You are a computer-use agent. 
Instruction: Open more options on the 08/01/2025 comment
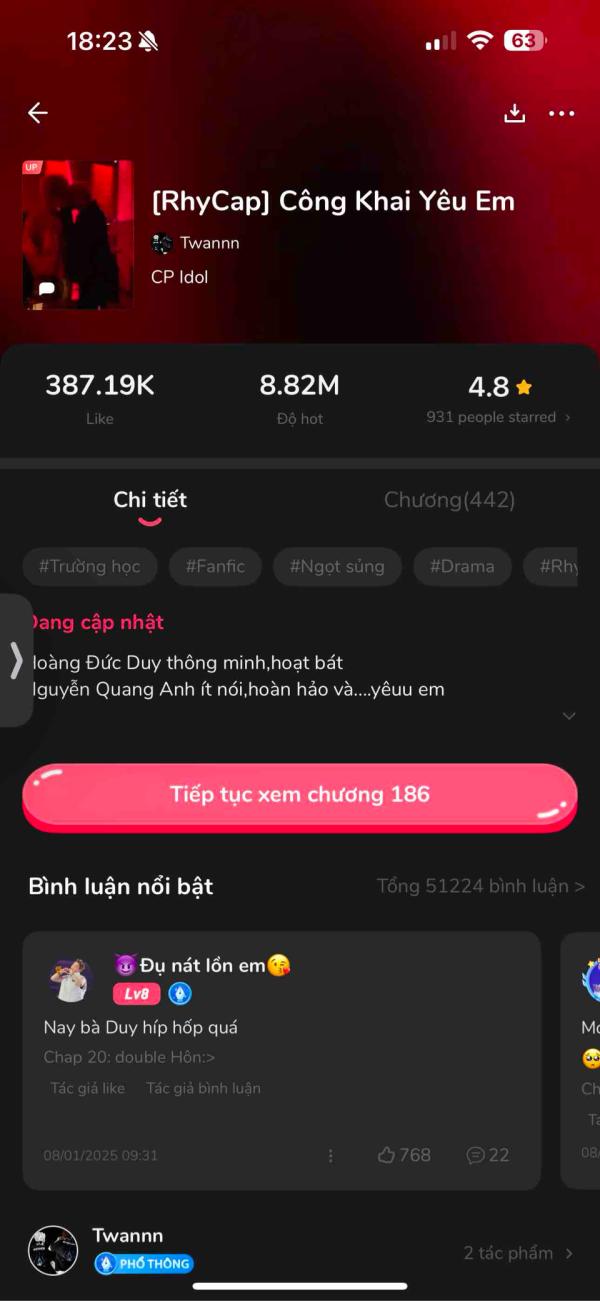click(x=331, y=1155)
